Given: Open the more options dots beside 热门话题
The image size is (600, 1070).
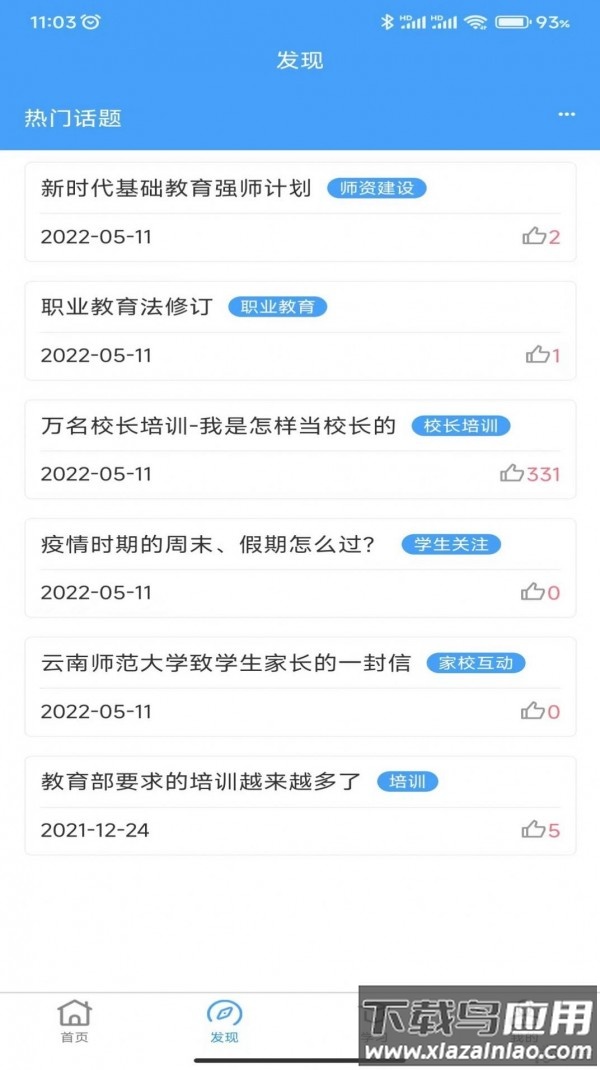Looking at the screenshot, I should click(x=567, y=116).
